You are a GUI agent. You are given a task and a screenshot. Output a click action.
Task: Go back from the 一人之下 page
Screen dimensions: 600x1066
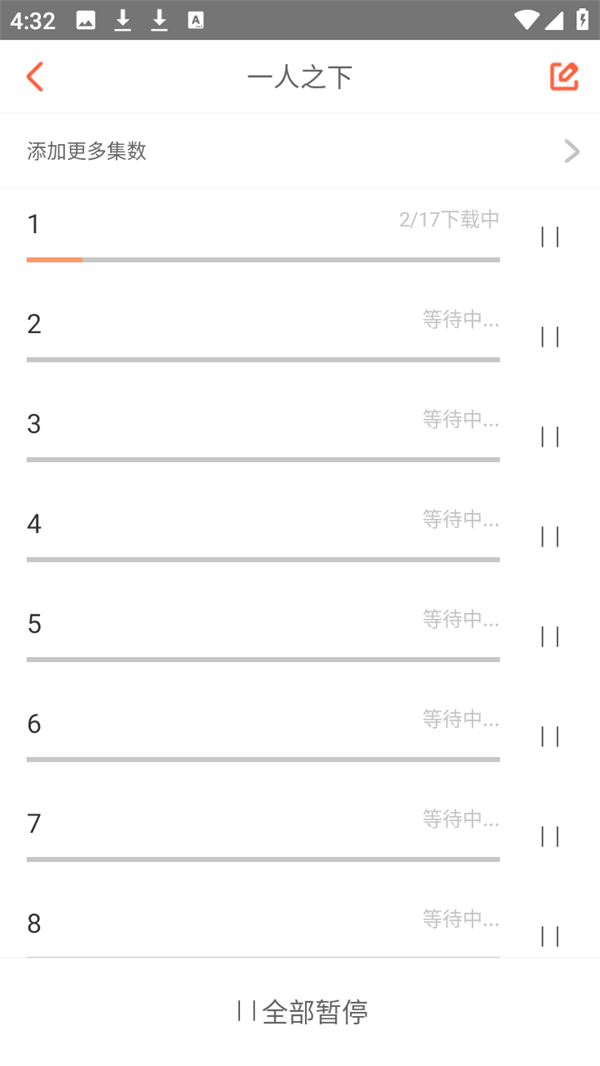(x=35, y=77)
